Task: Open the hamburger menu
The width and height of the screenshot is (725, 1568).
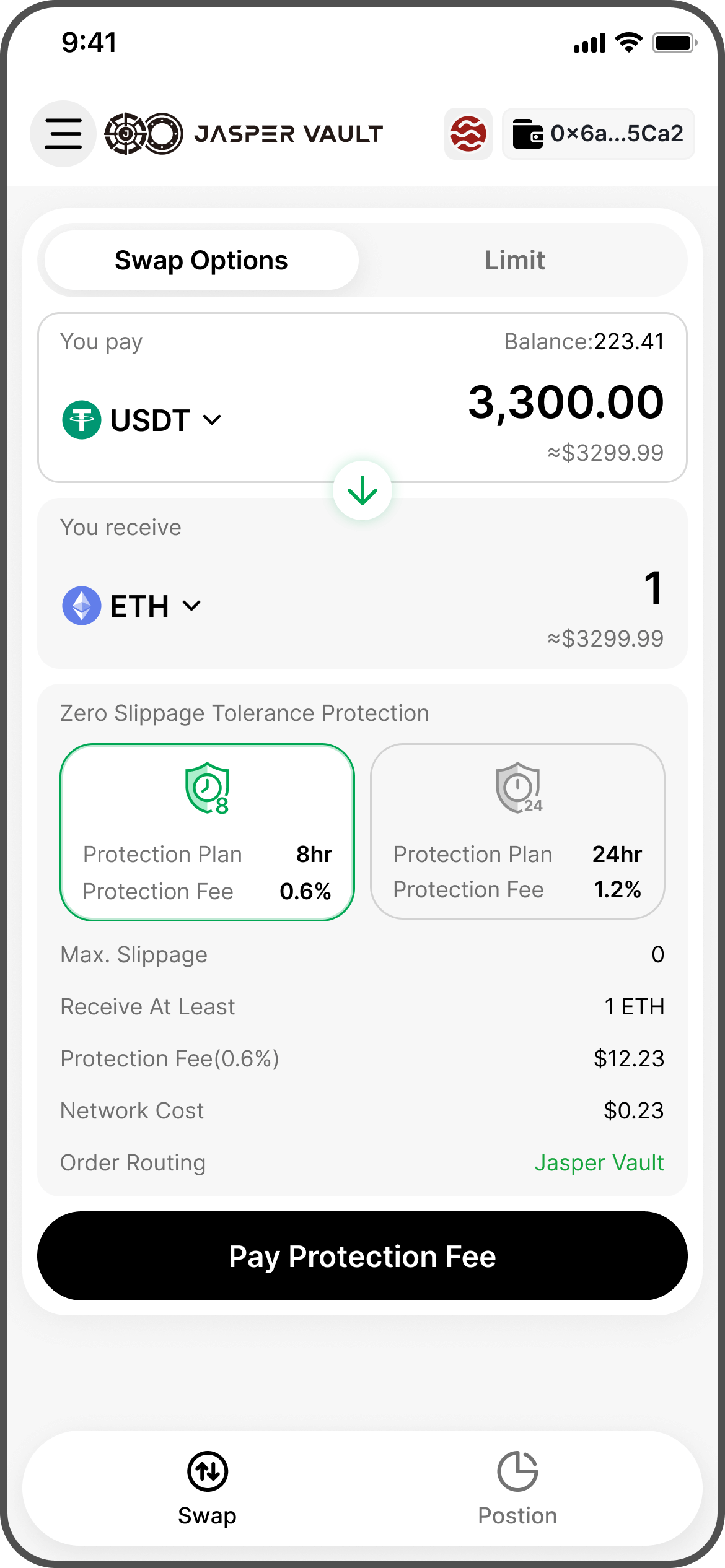Action: pos(63,134)
